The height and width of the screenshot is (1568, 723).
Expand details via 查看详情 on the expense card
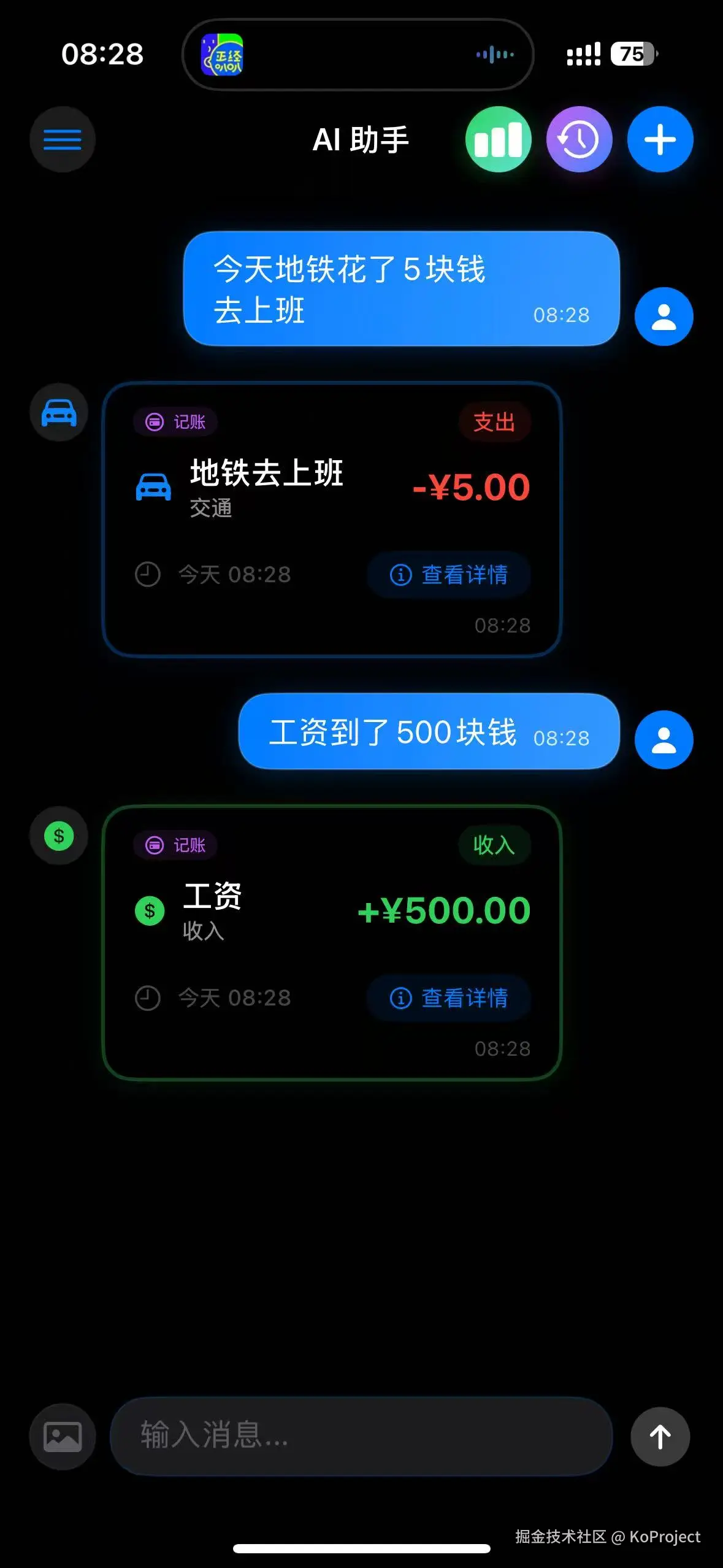449,575
